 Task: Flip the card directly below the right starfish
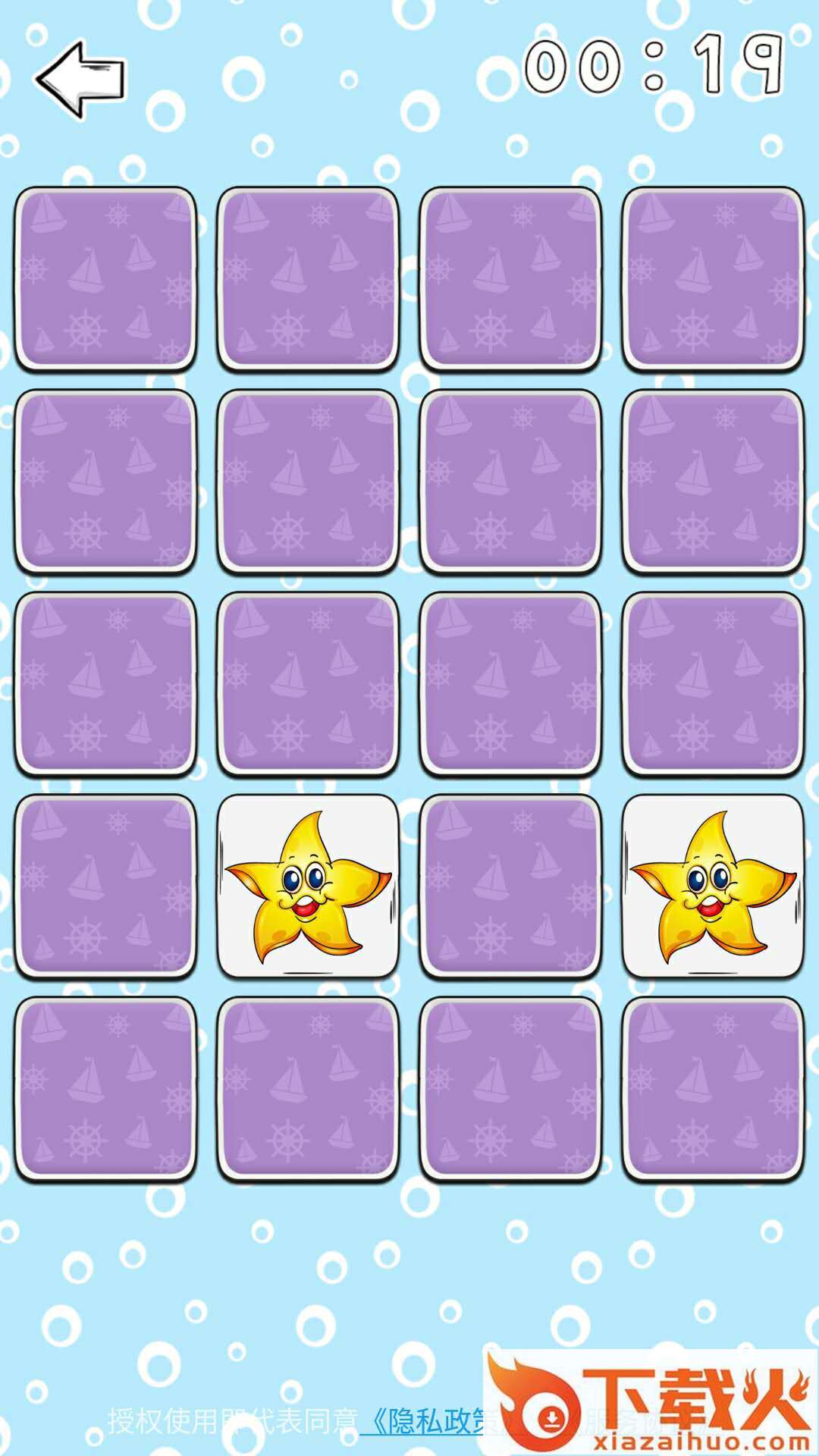point(713,1088)
